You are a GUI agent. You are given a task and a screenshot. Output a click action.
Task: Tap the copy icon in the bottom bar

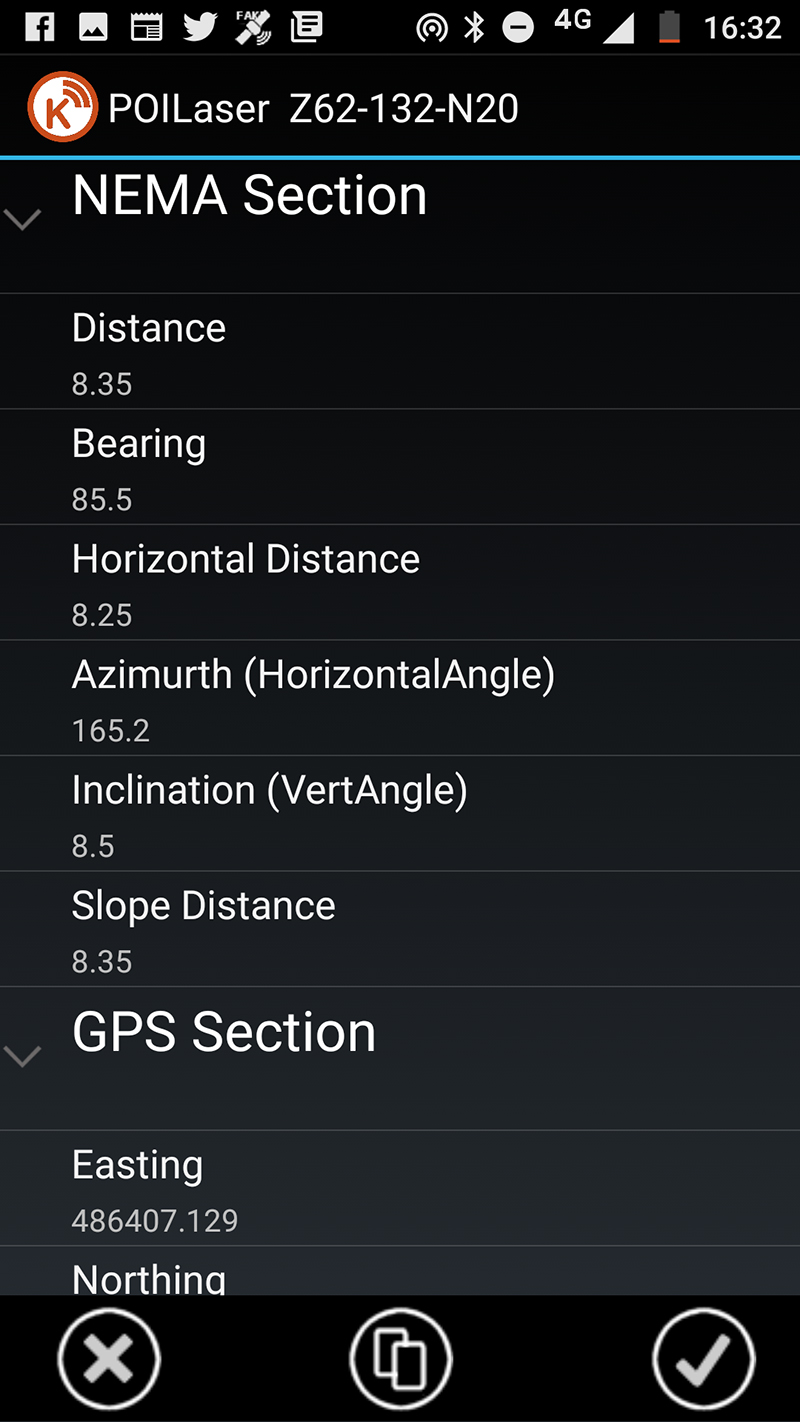click(x=401, y=1359)
